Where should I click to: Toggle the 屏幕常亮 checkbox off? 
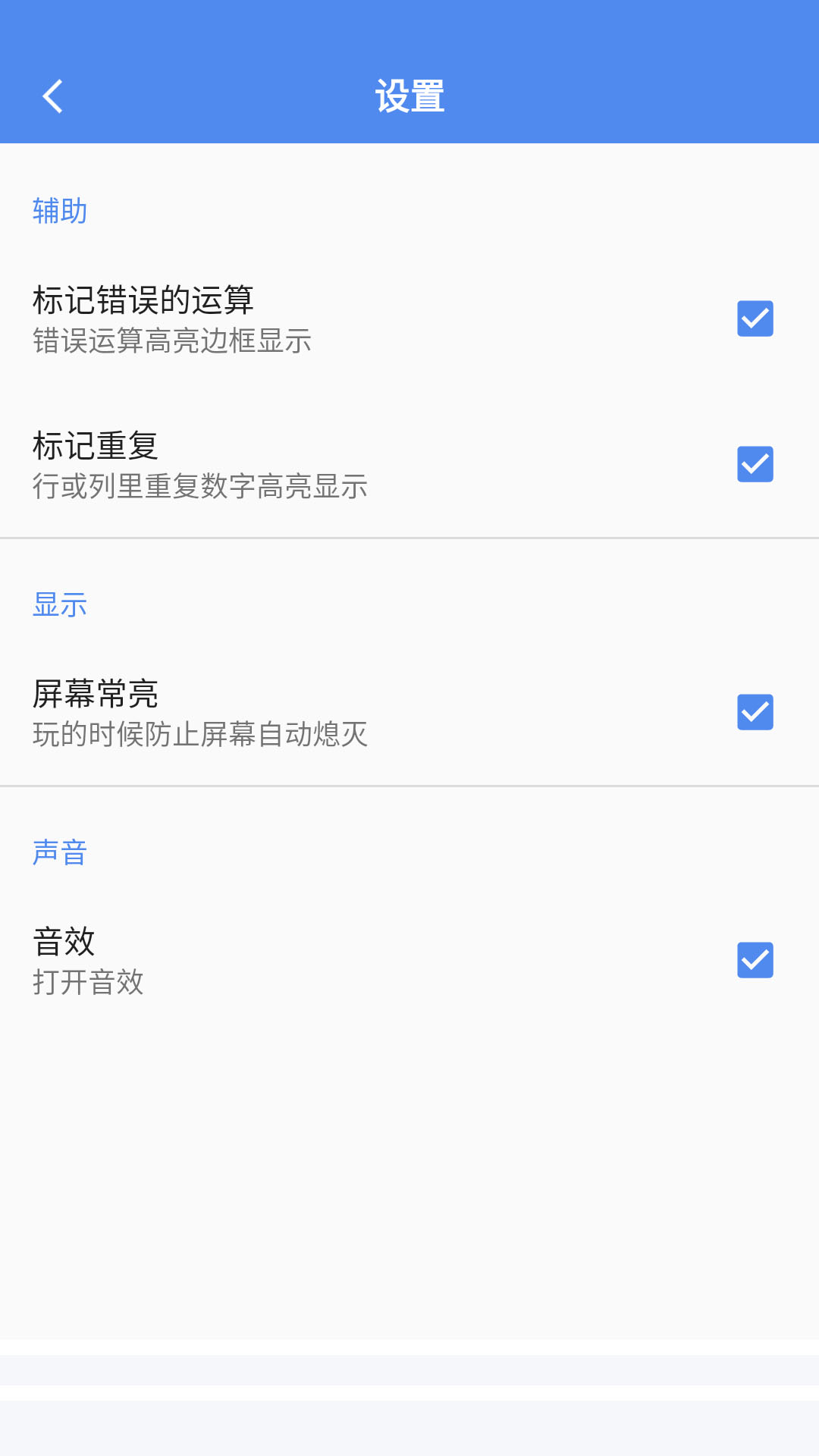(x=755, y=711)
